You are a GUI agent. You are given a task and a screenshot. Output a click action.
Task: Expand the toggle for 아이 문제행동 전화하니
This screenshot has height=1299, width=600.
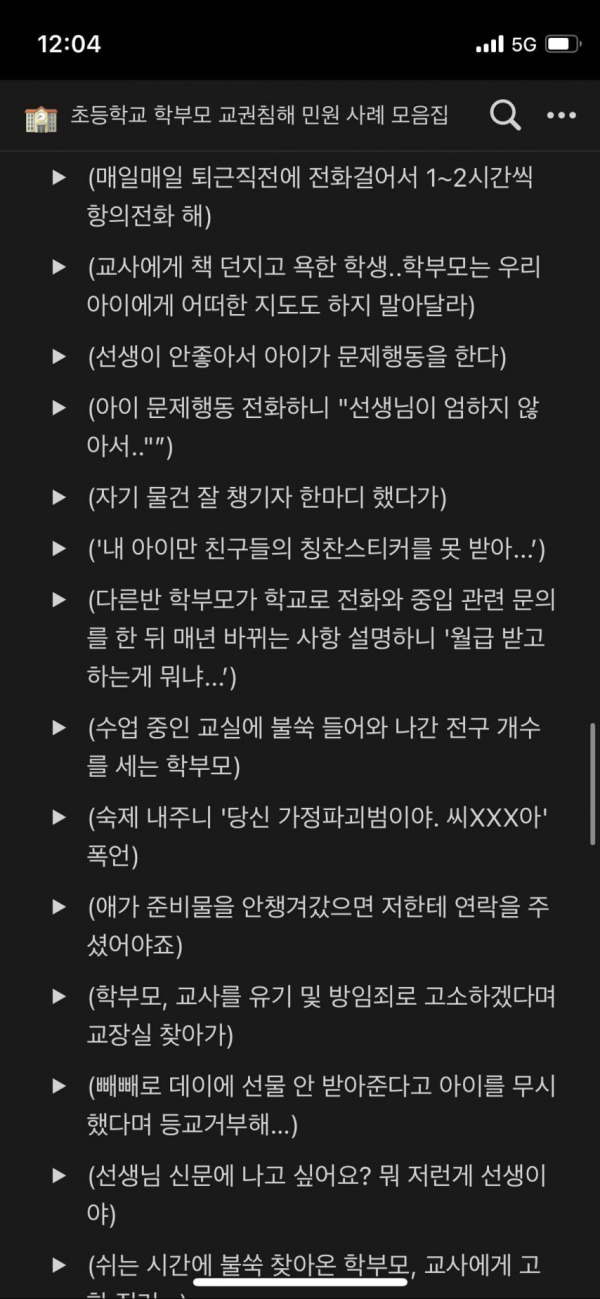59,408
